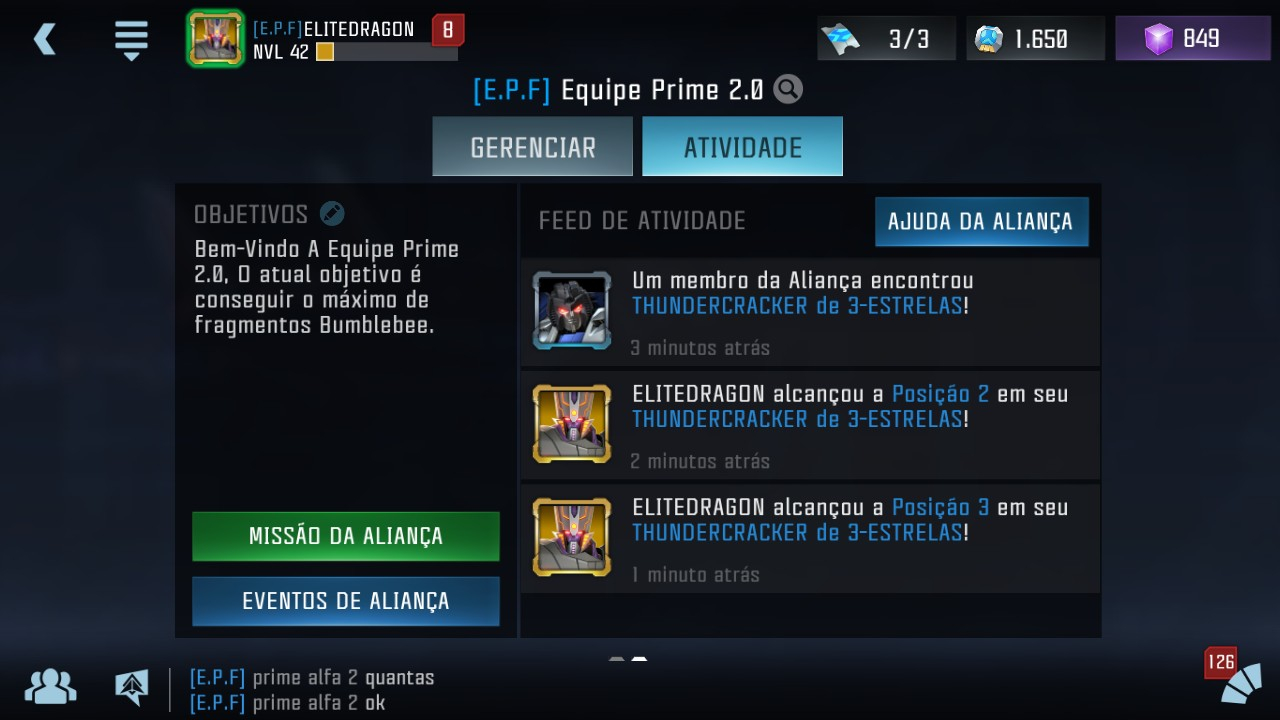
Task: Search alliances with the magnifier icon
Action: (788, 90)
